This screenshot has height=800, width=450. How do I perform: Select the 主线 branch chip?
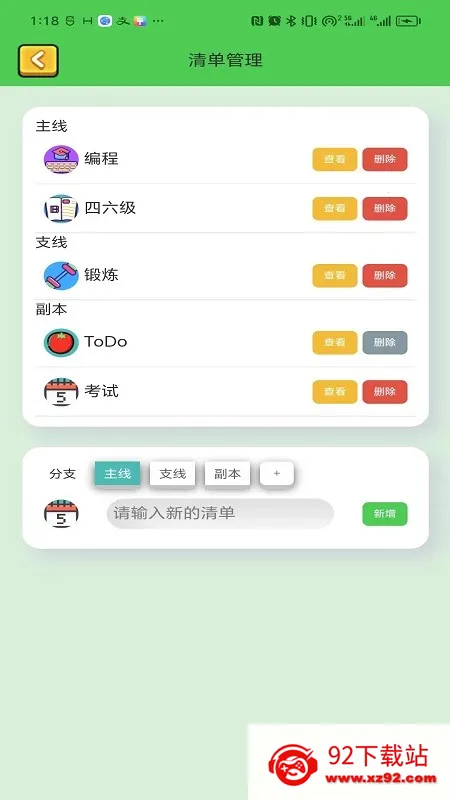117,473
